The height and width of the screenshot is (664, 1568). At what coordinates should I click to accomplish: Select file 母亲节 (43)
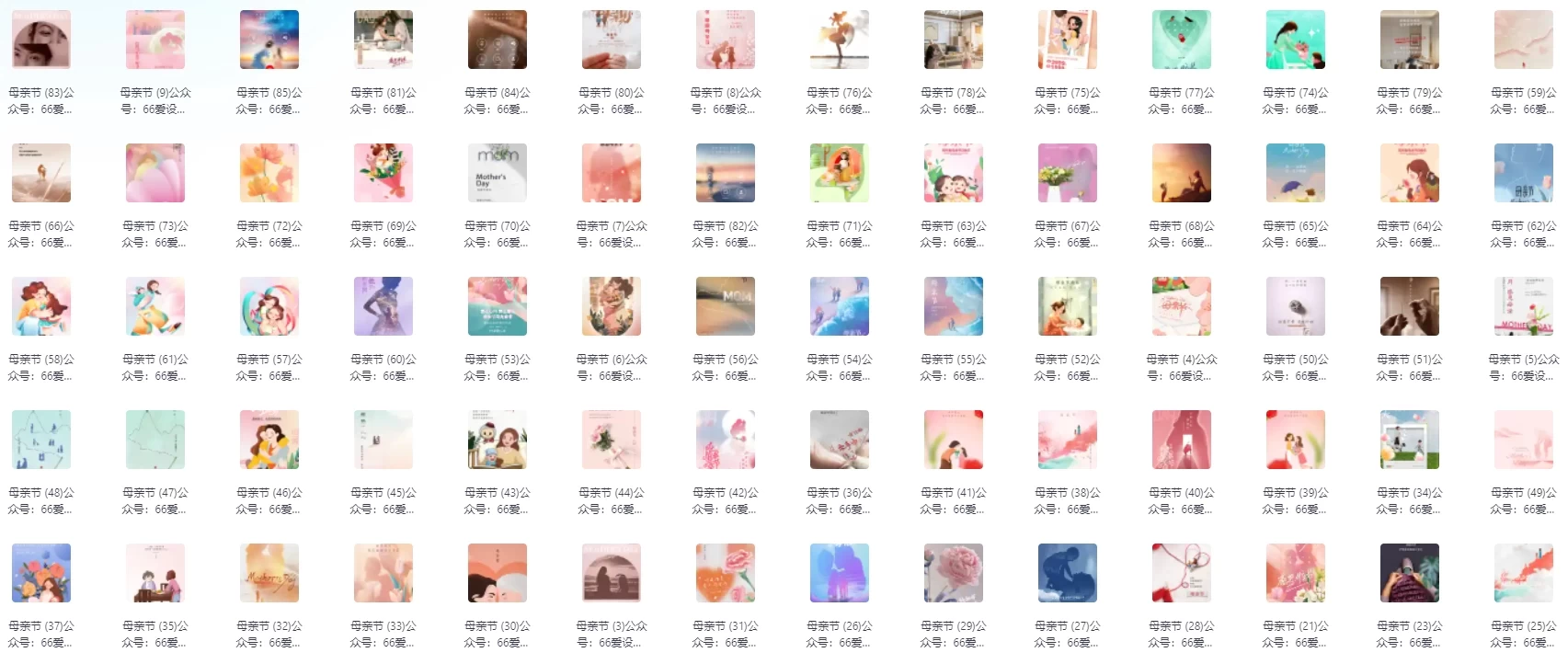coord(497,440)
